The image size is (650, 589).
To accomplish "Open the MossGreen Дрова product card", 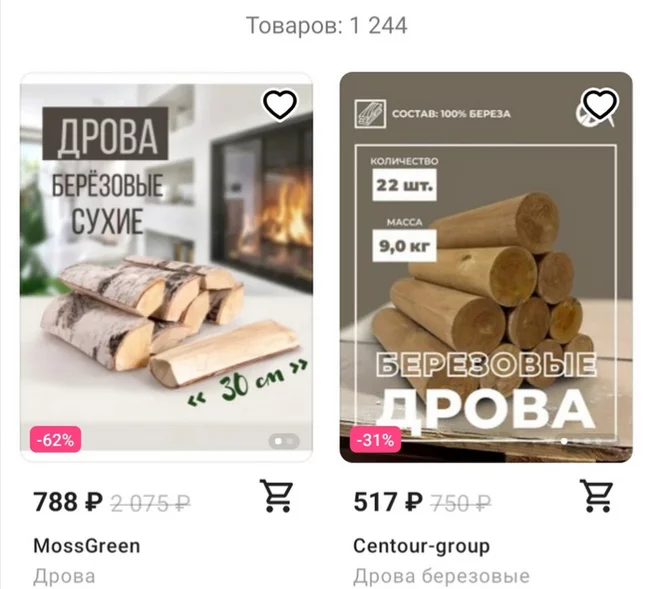I will tap(166, 270).
